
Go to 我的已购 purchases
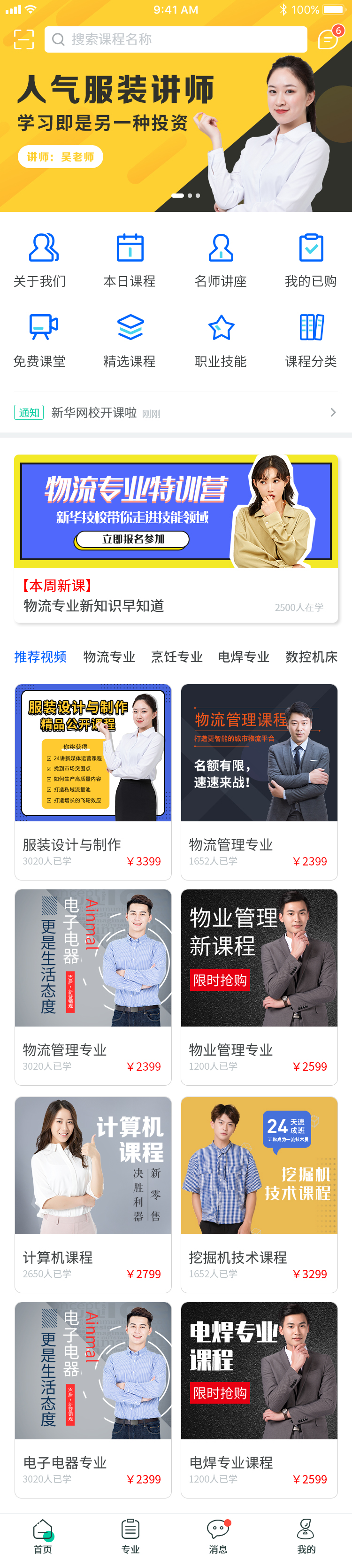tap(311, 260)
